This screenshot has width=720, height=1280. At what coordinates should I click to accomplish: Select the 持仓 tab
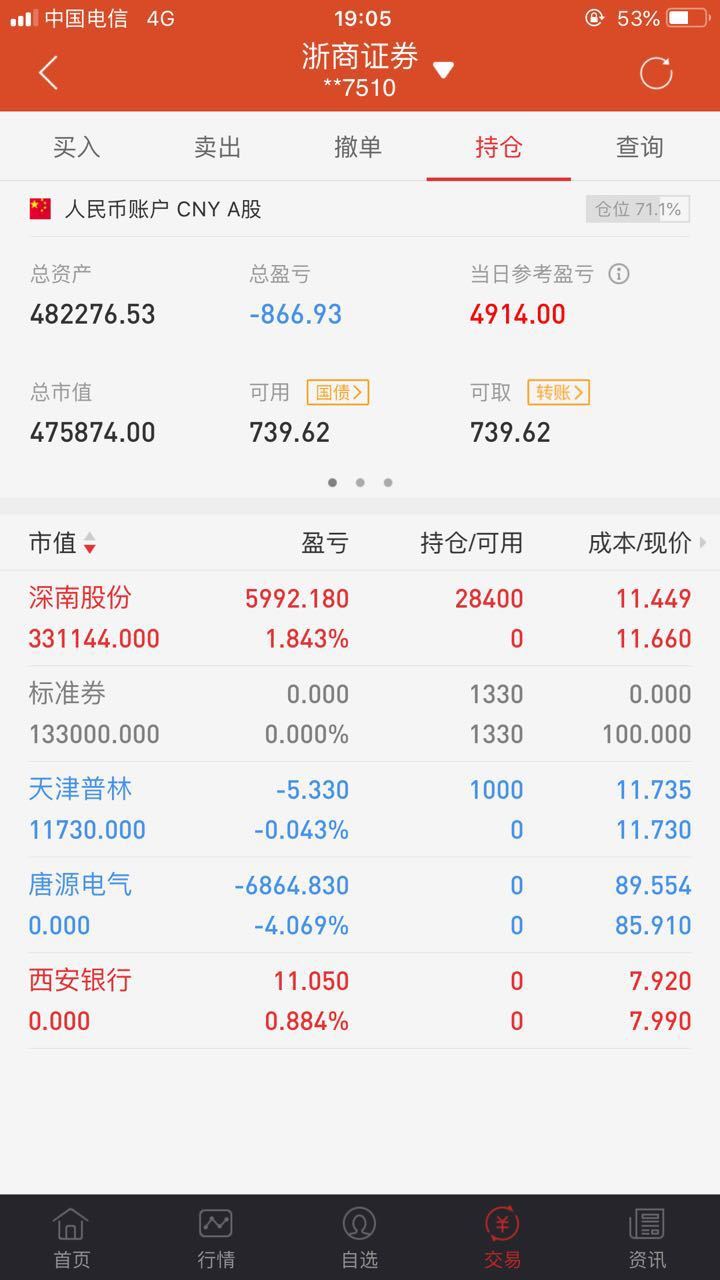pos(499,147)
